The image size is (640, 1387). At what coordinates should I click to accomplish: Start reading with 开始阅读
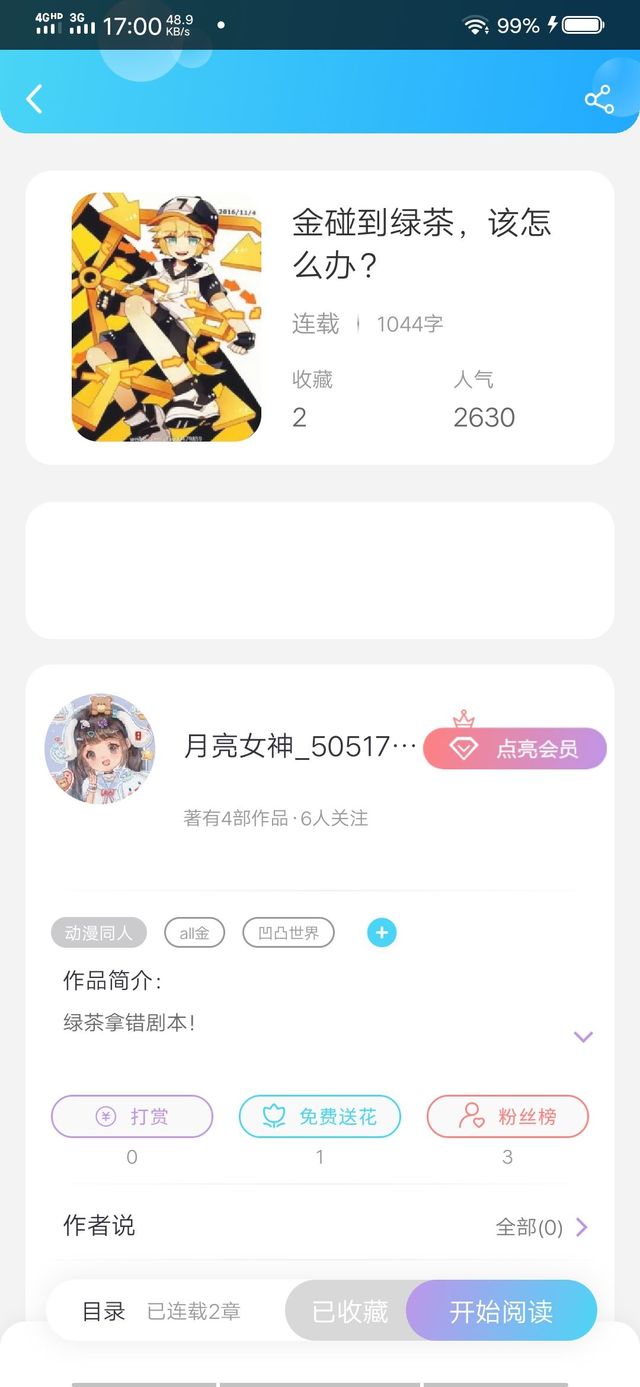tap(501, 1311)
